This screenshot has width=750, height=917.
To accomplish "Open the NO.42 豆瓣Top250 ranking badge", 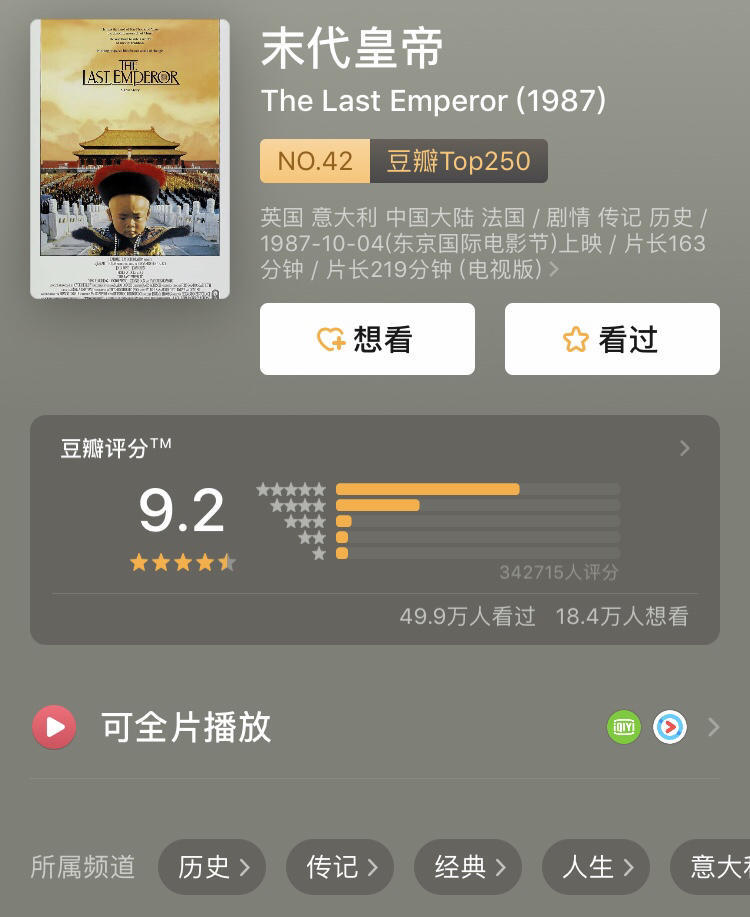I will [x=403, y=161].
